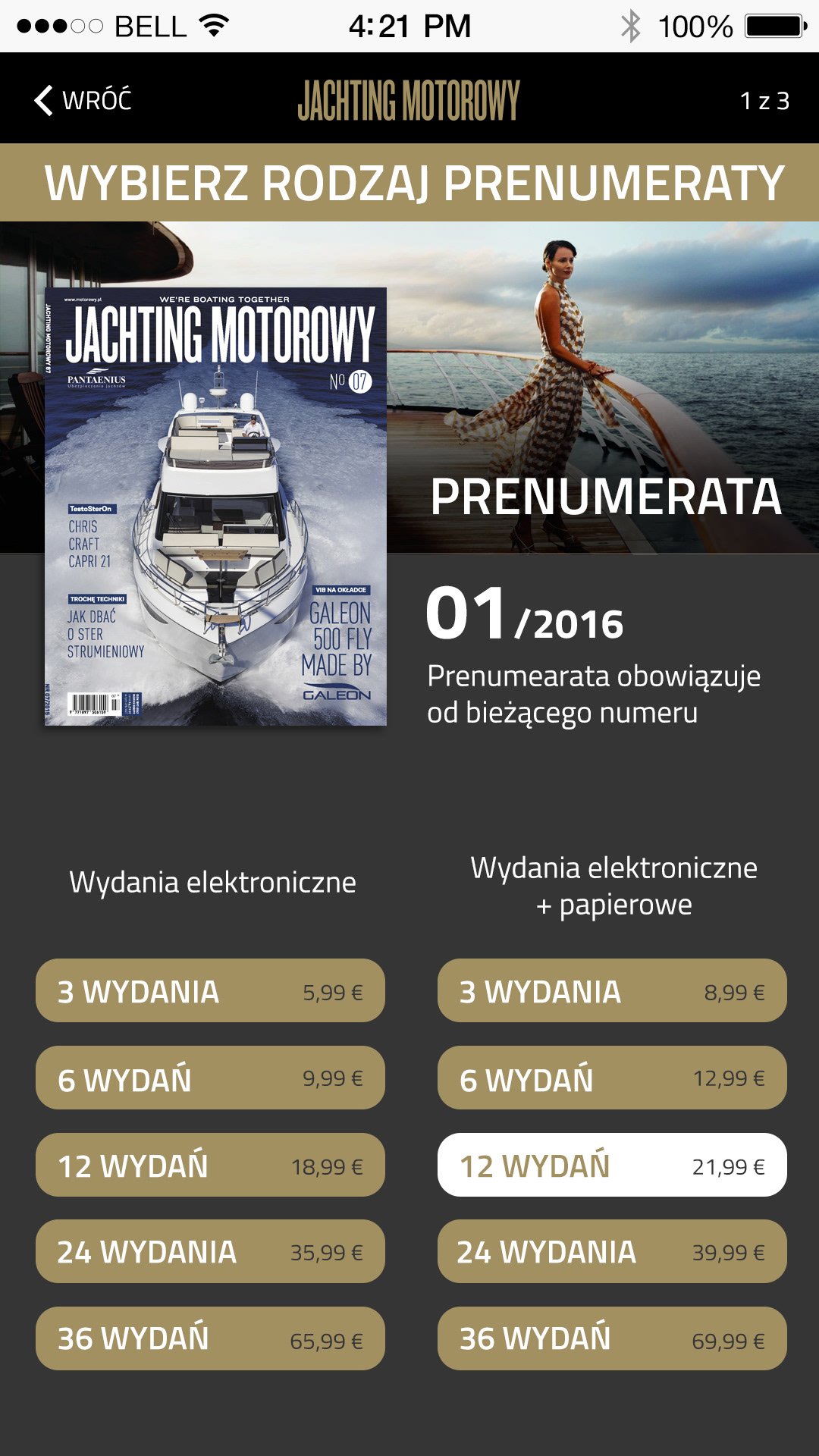Pick 12 WYDAŃ electronic for 18,99 €
Image resolution: width=819 pixels, height=1456 pixels.
click(210, 1165)
